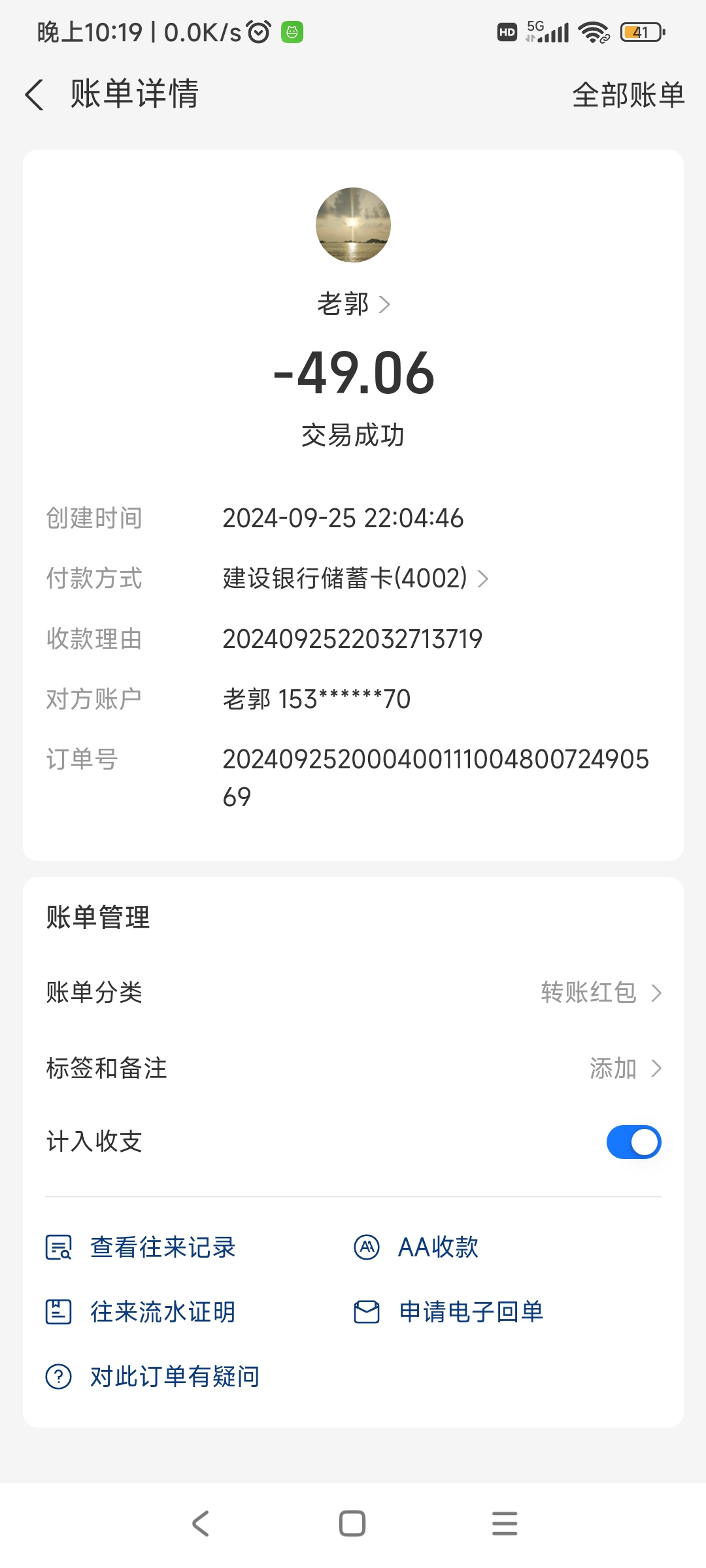Go back from 账单详情 page
Viewport: 706px width, 1568px height.
pyautogui.click(x=34, y=95)
